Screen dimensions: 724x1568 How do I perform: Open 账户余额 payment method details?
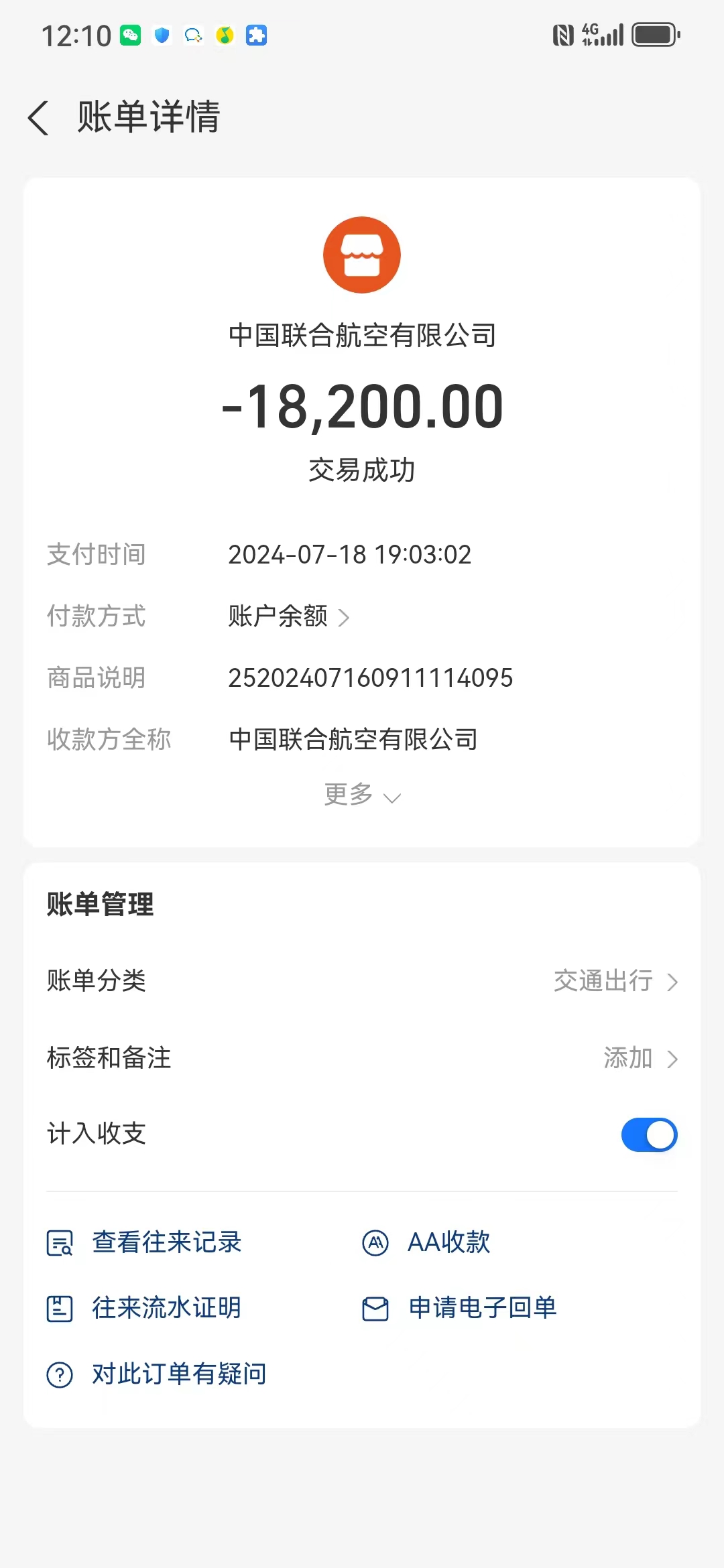288,616
